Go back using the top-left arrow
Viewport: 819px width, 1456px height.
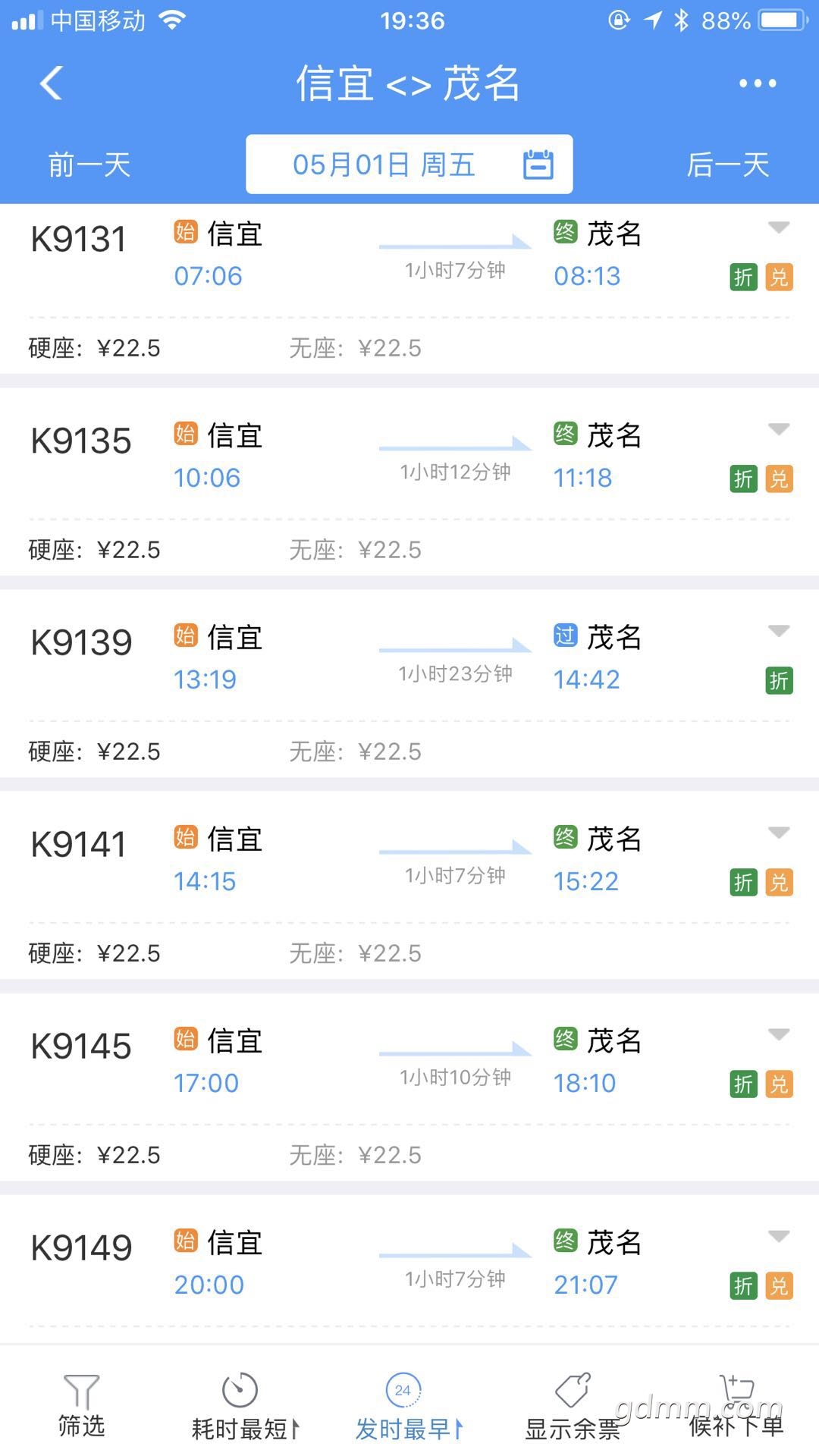click(51, 83)
